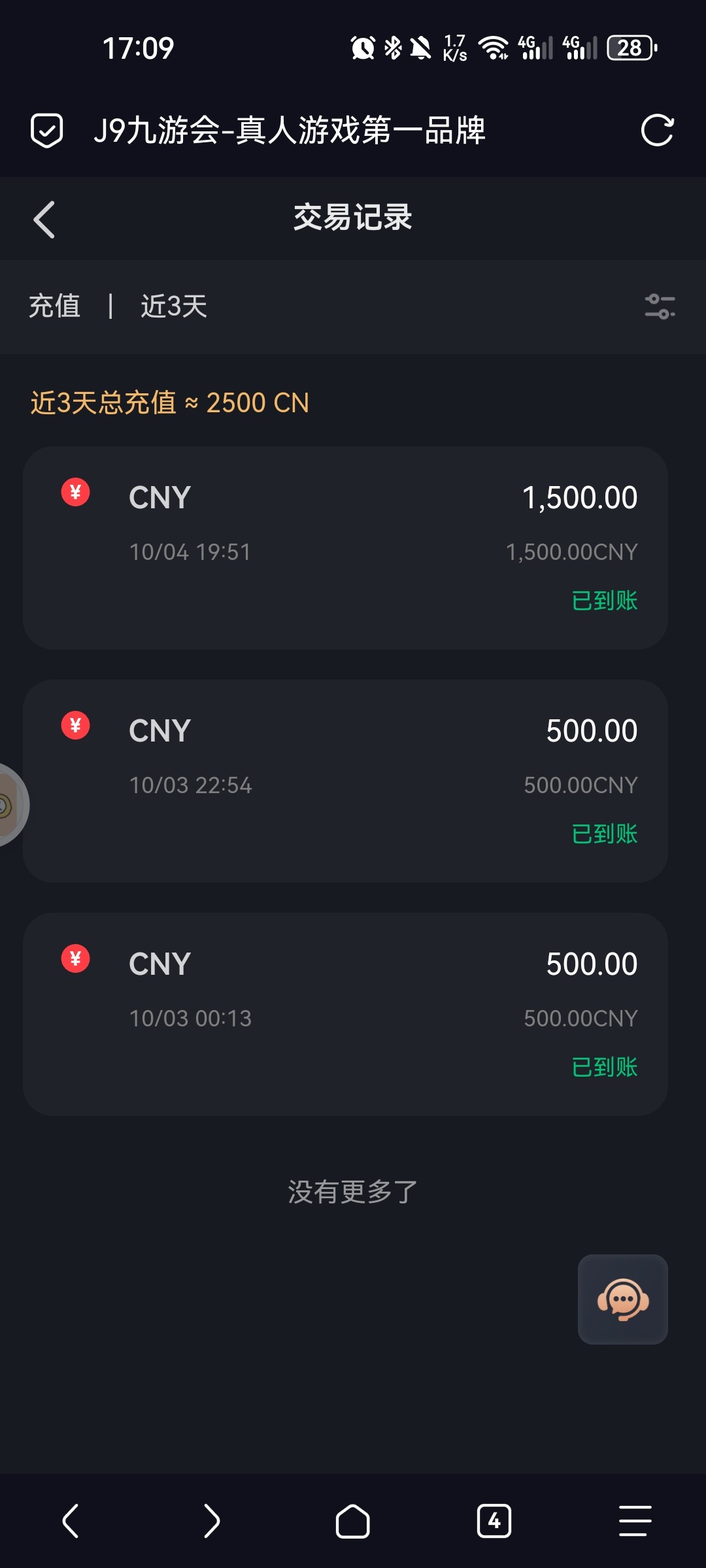The image size is (706, 1568).
Task: Expand the floating bubble at screen edge
Action: click(x=9, y=805)
